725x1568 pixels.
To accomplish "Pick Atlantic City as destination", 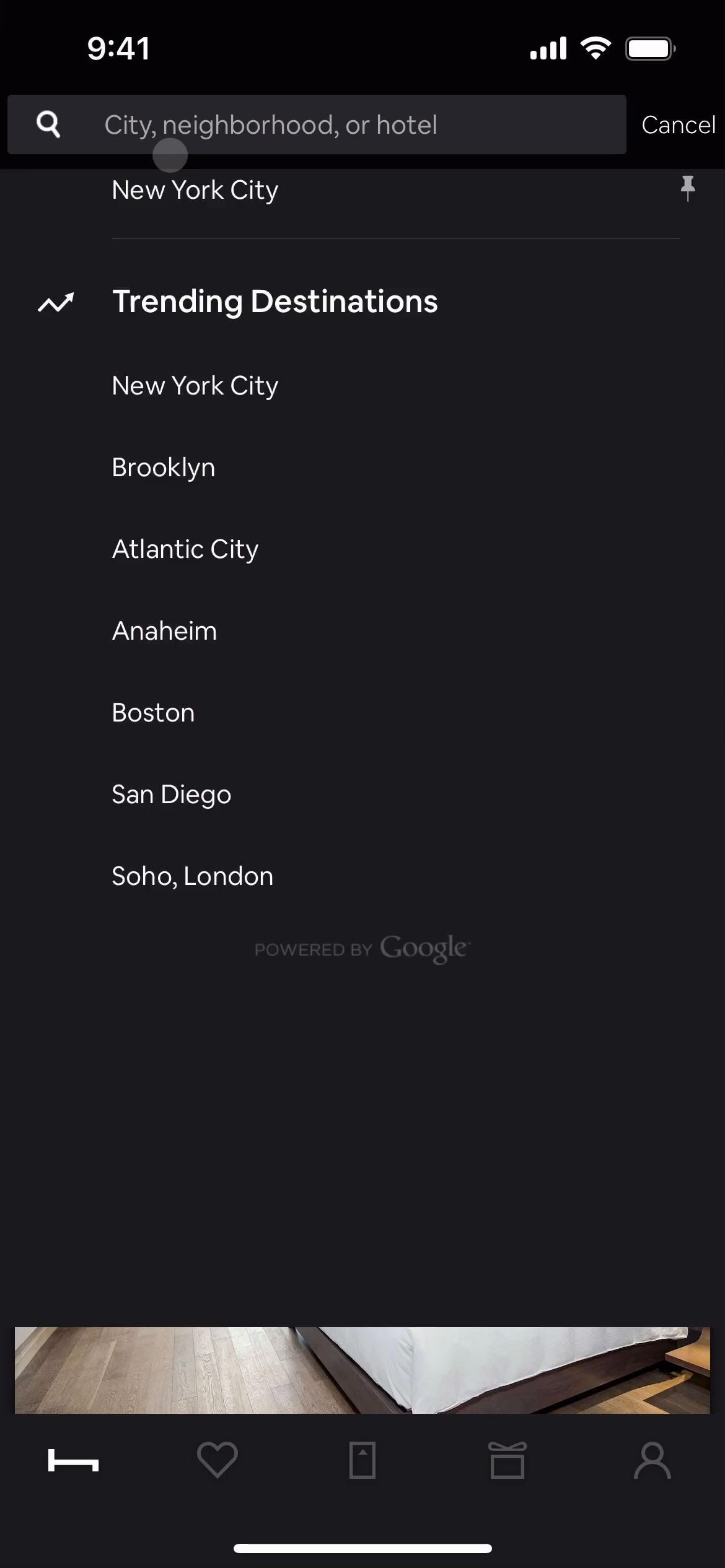I will [185, 549].
